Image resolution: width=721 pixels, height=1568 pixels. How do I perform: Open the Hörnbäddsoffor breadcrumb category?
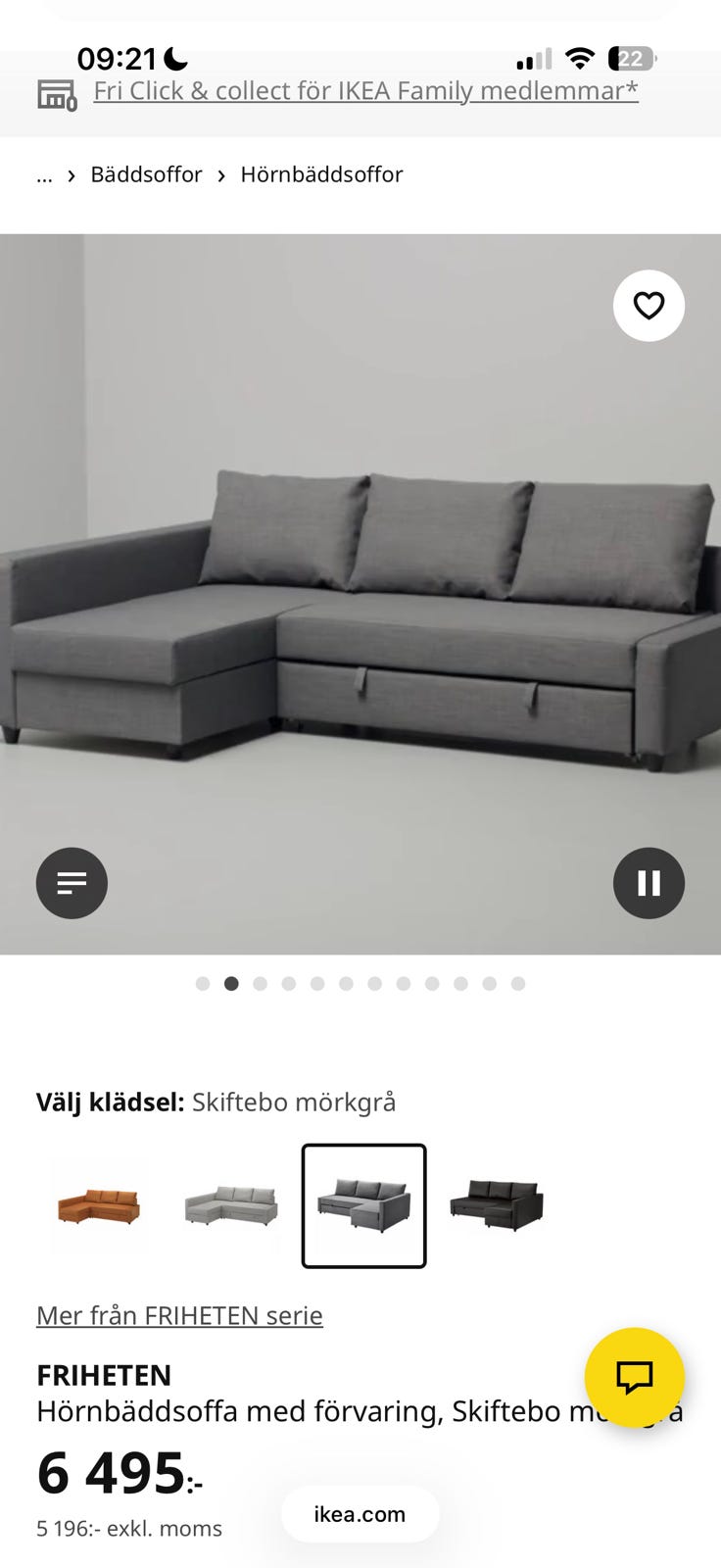pyautogui.click(x=320, y=174)
